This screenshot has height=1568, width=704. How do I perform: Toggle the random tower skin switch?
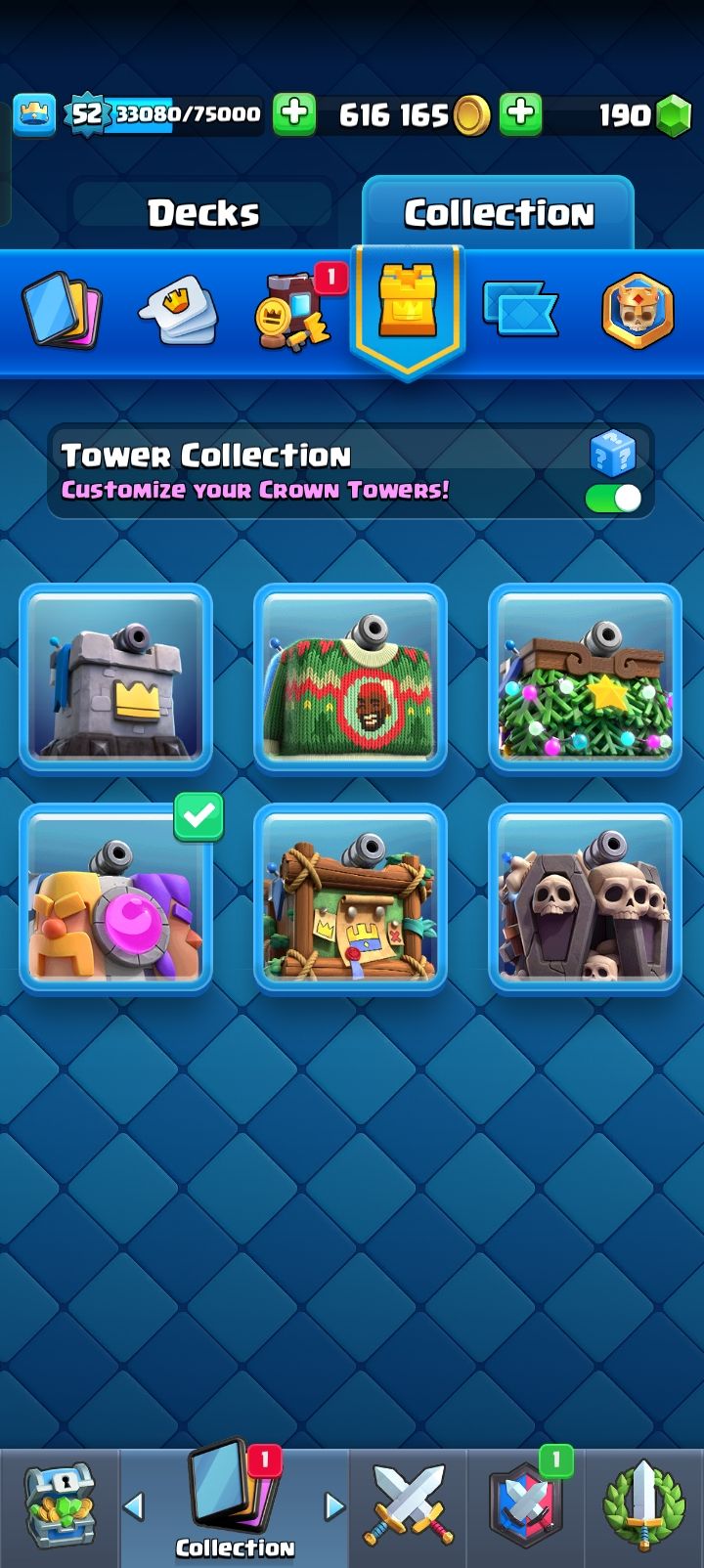point(613,499)
